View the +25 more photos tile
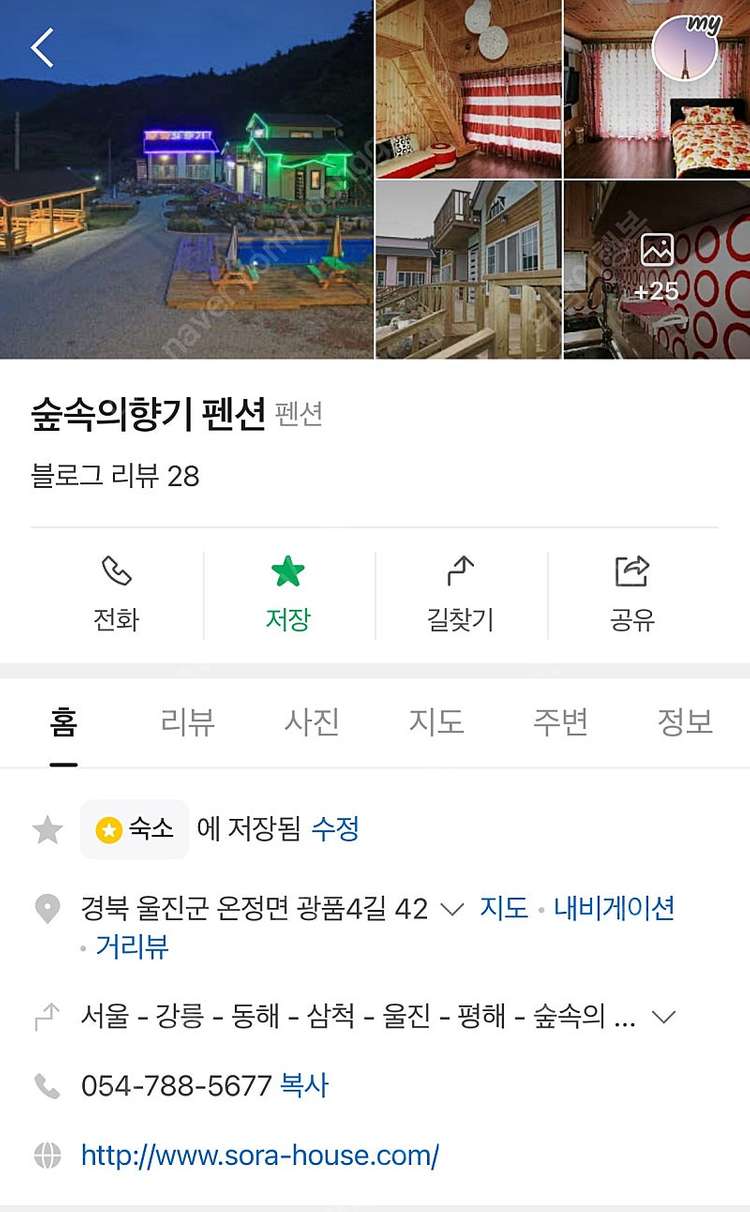The width and height of the screenshot is (750, 1212). 656,268
